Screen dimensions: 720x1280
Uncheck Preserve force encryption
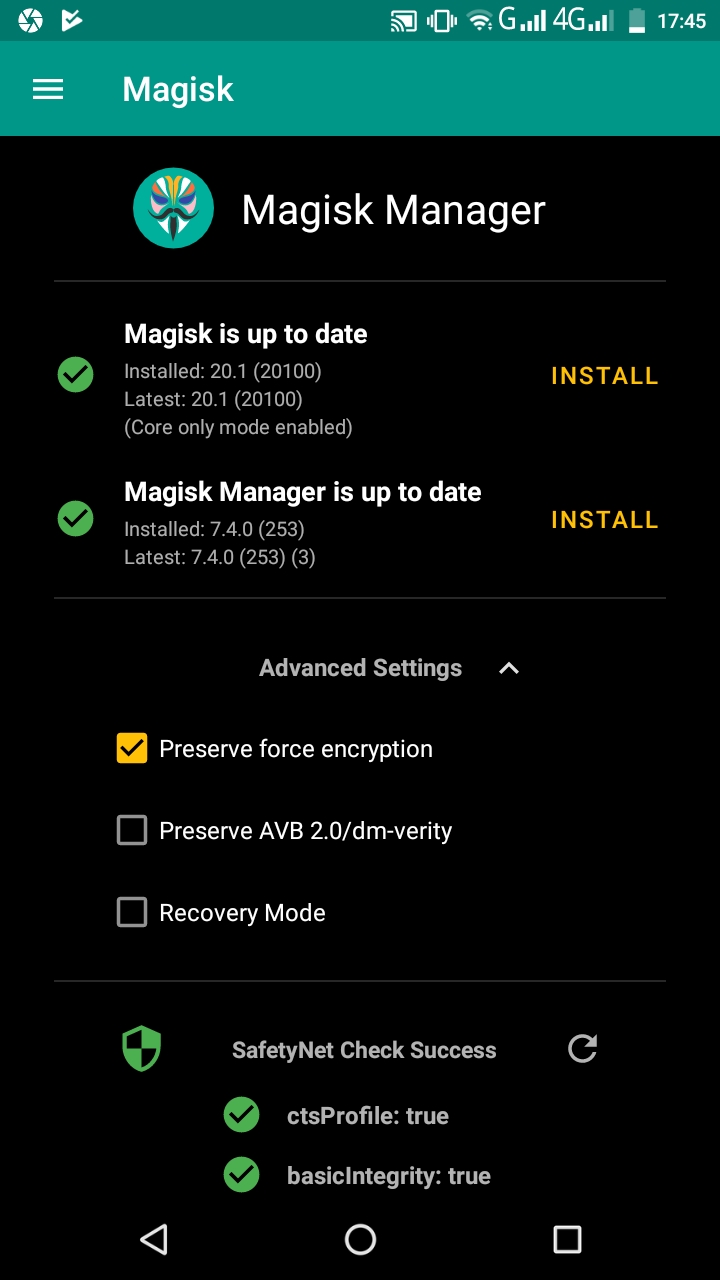[132, 749]
